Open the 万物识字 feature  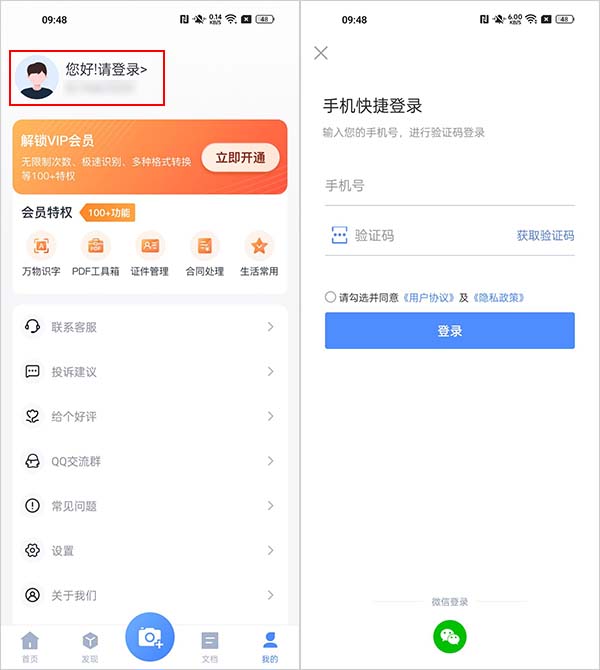tap(41, 253)
